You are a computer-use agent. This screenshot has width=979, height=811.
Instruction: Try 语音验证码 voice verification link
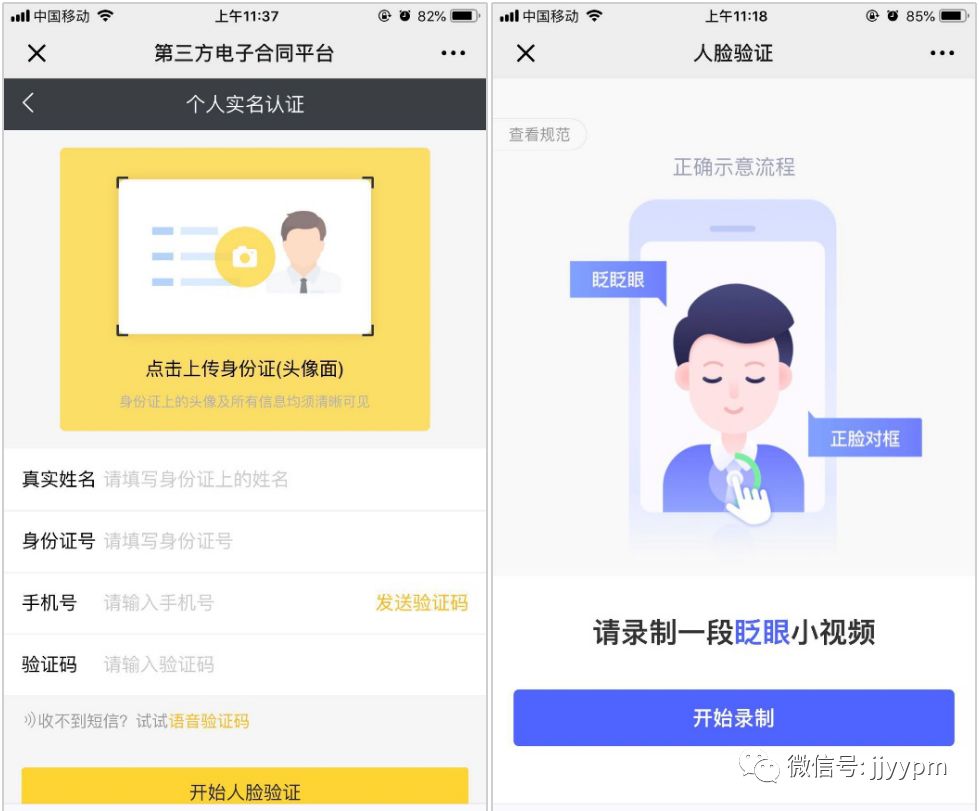pyautogui.click(x=209, y=721)
